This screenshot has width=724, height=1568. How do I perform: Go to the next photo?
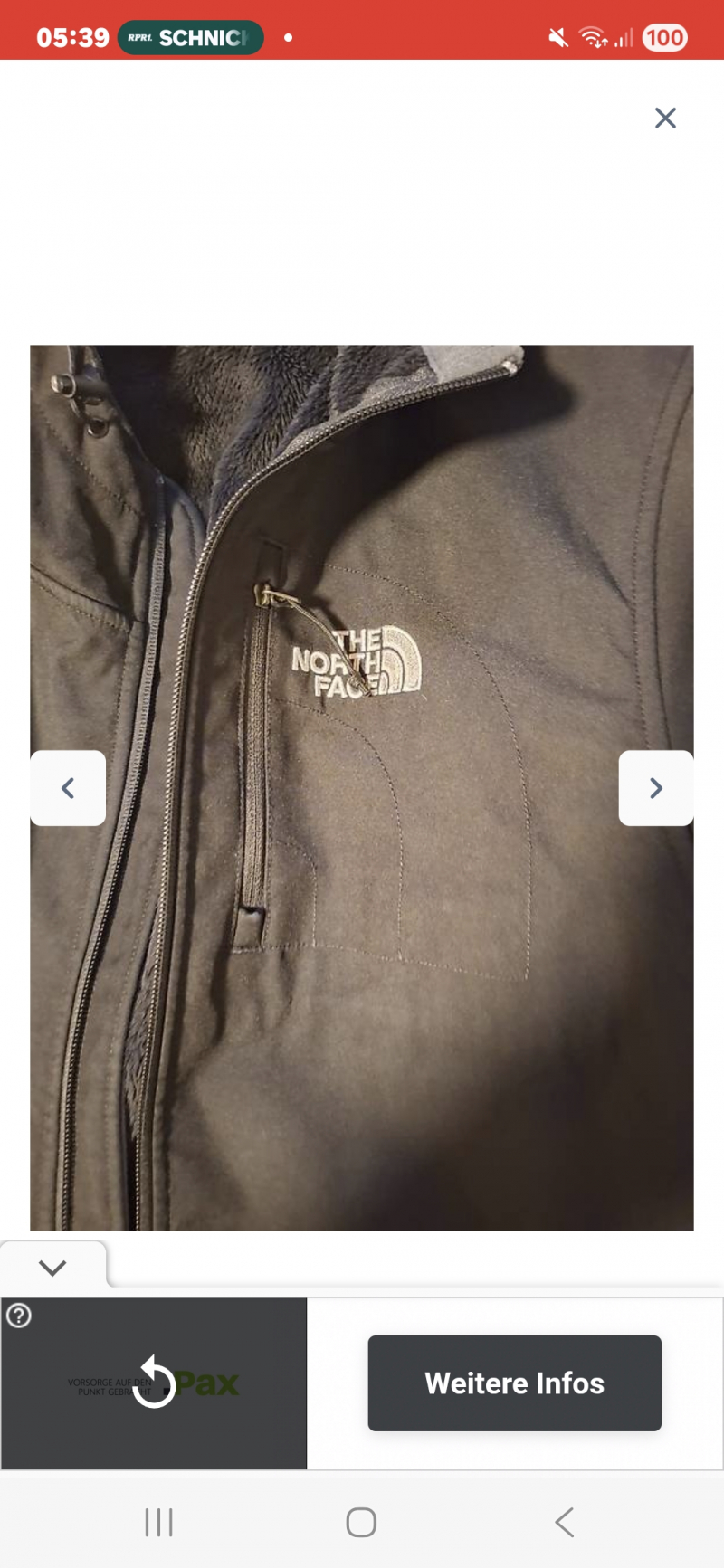pyautogui.click(x=656, y=788)
